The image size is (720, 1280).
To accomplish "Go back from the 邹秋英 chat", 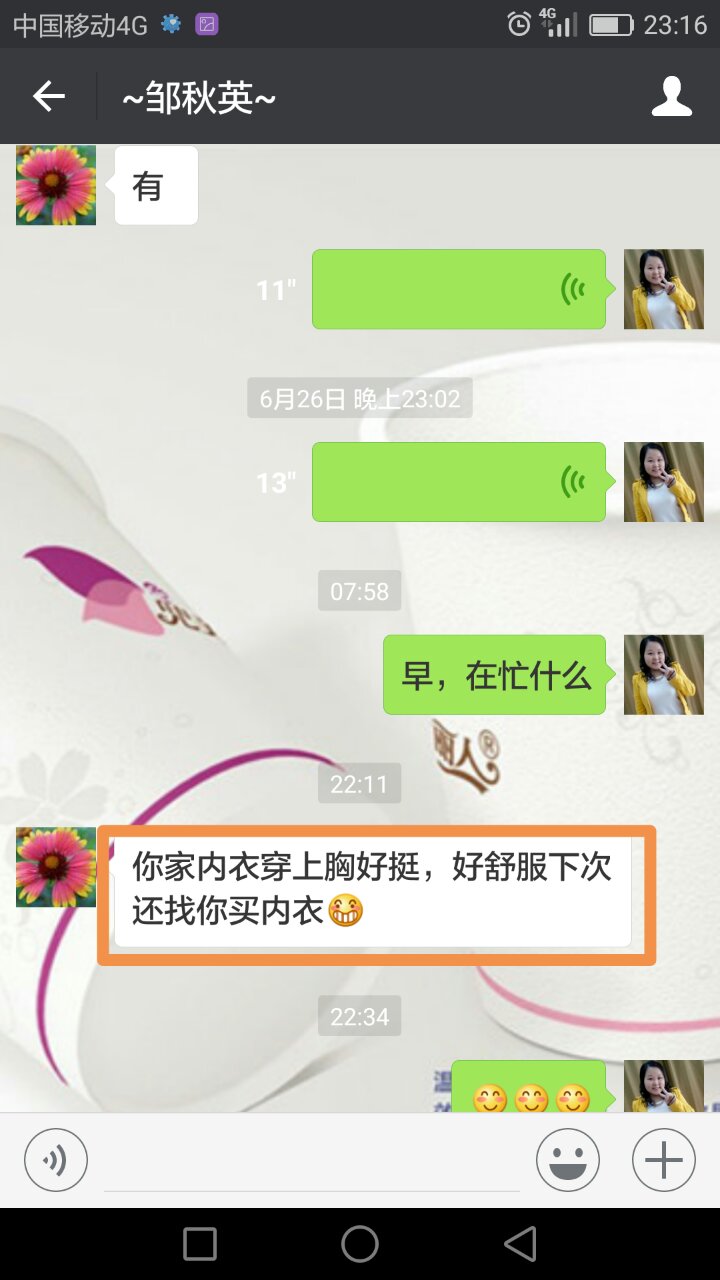I will tap(48, 97).
